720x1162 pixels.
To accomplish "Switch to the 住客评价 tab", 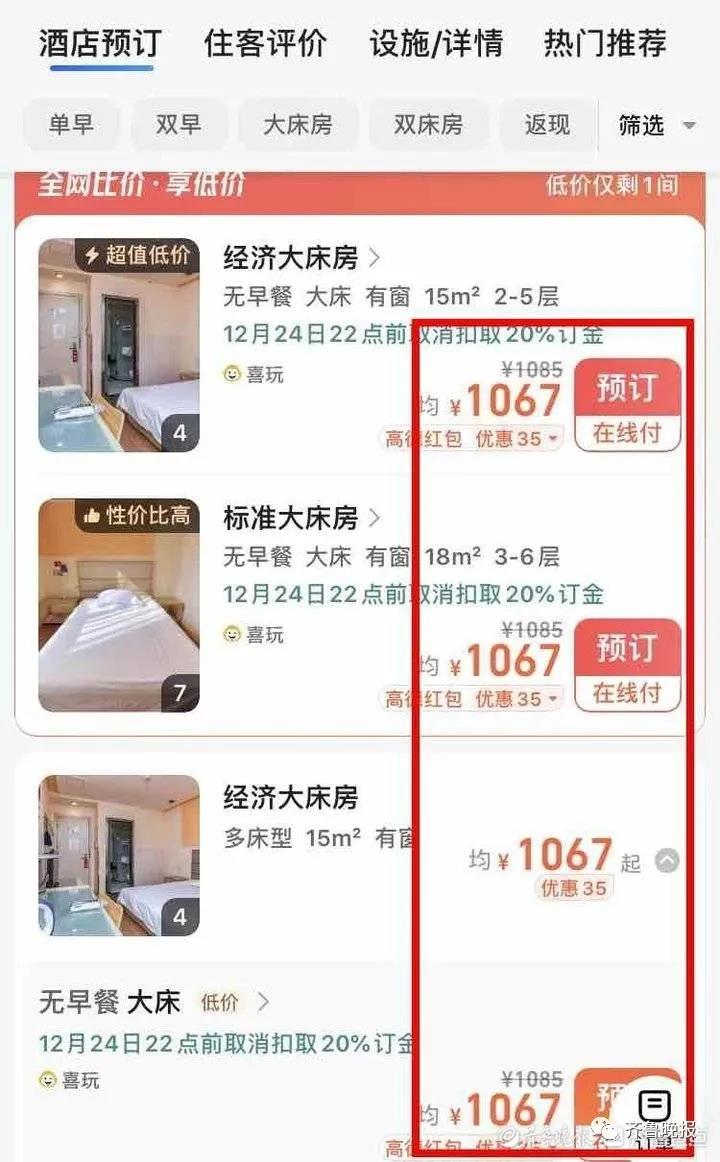I will point(265,44).
